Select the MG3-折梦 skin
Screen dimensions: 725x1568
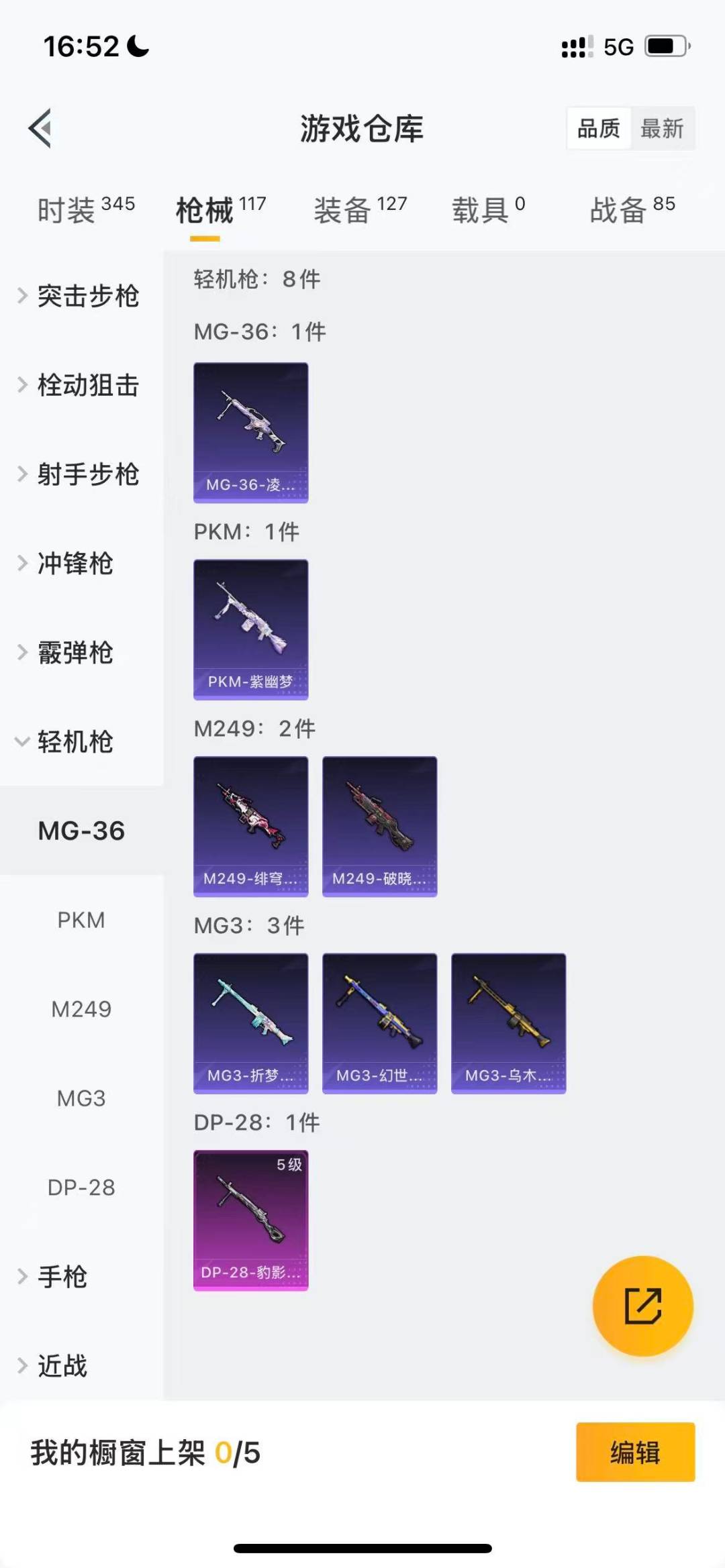pyautogui.click(x=250, y=1023)
